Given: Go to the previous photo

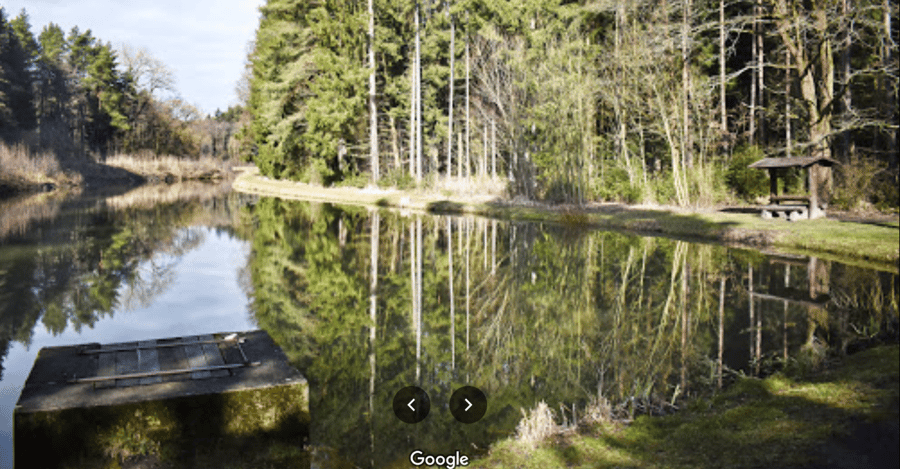Looking at the screenshot, I should click(x=411, y=404).
